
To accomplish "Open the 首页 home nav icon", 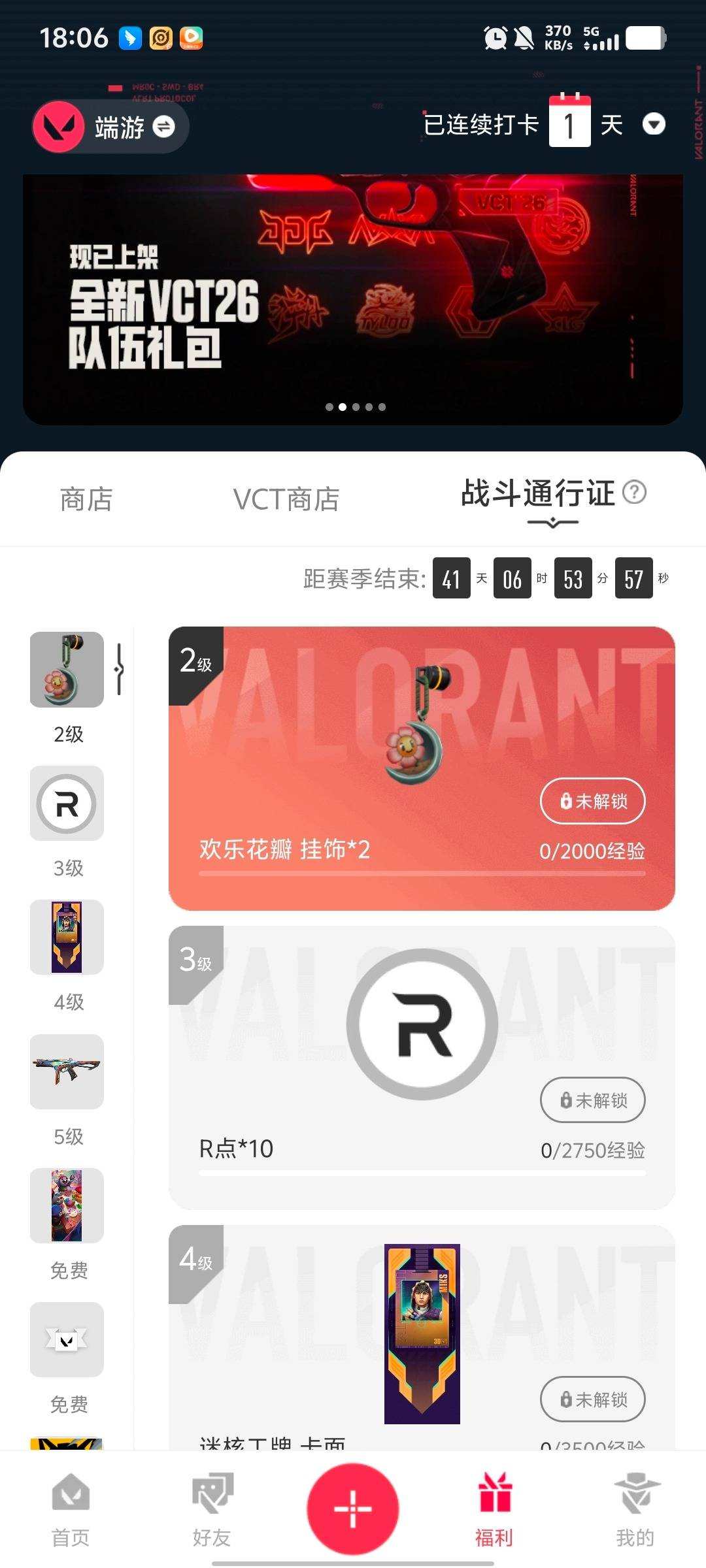I will [x=71, y=1506].
